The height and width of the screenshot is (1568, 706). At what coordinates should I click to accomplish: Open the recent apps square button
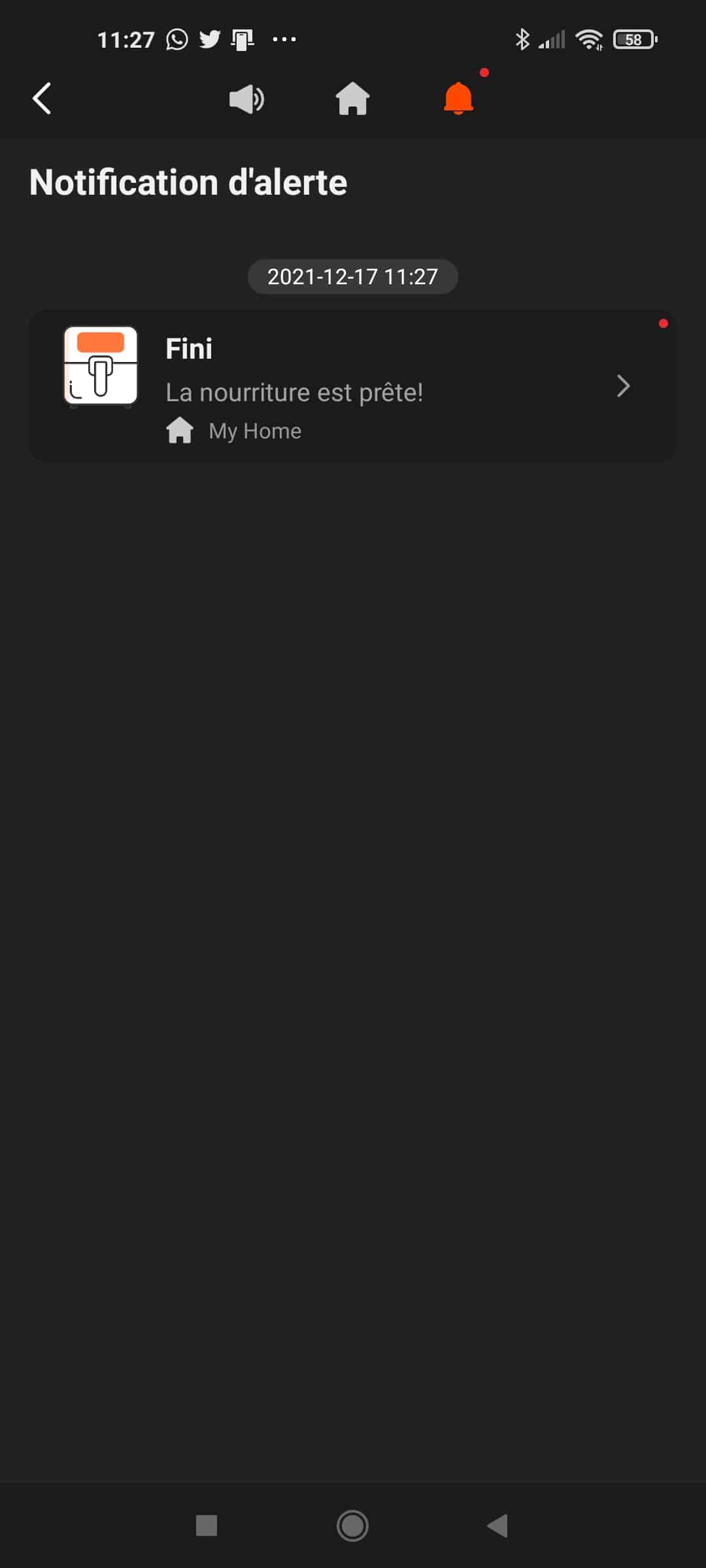click(x=207, y=1526)
